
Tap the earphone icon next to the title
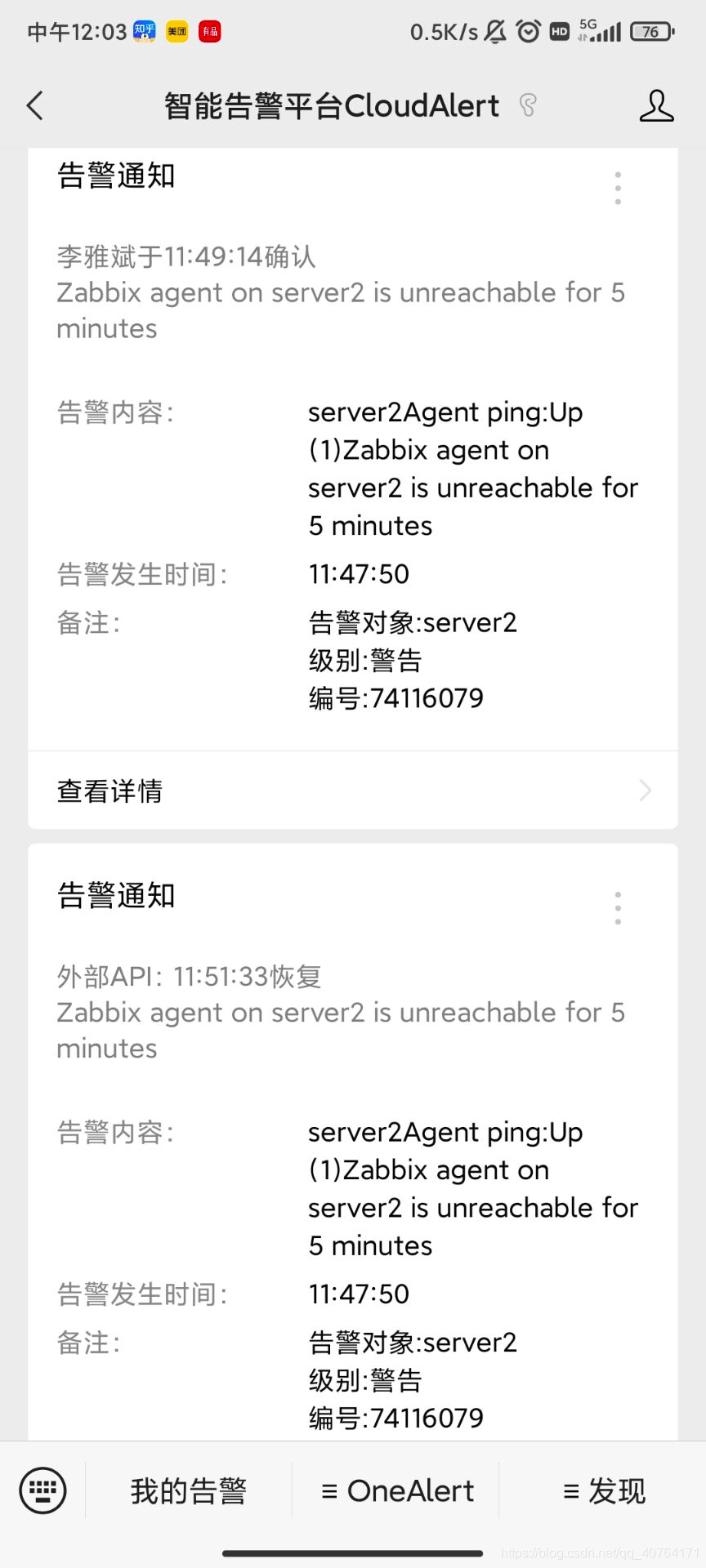(x=528, y=106)
